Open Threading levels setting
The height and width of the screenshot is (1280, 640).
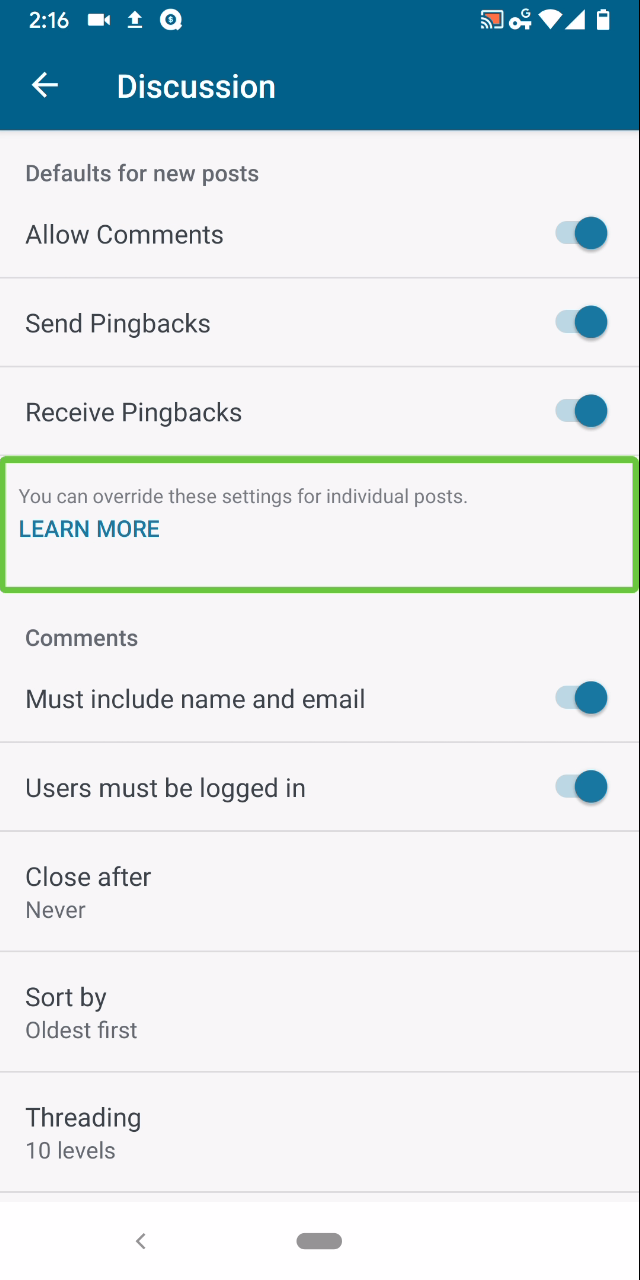click(320, 1132)
